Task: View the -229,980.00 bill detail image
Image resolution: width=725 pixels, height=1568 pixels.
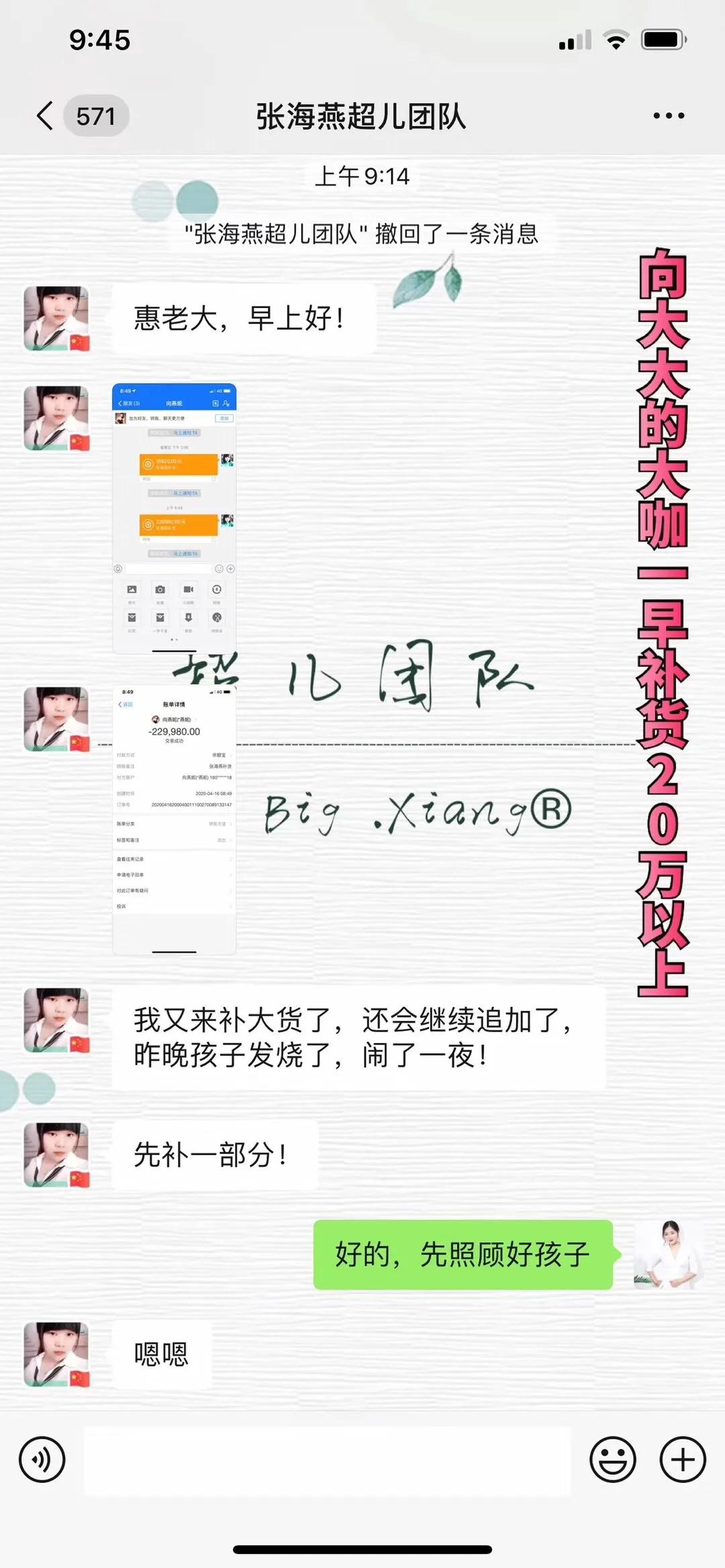Action: [x=174, y=819]
